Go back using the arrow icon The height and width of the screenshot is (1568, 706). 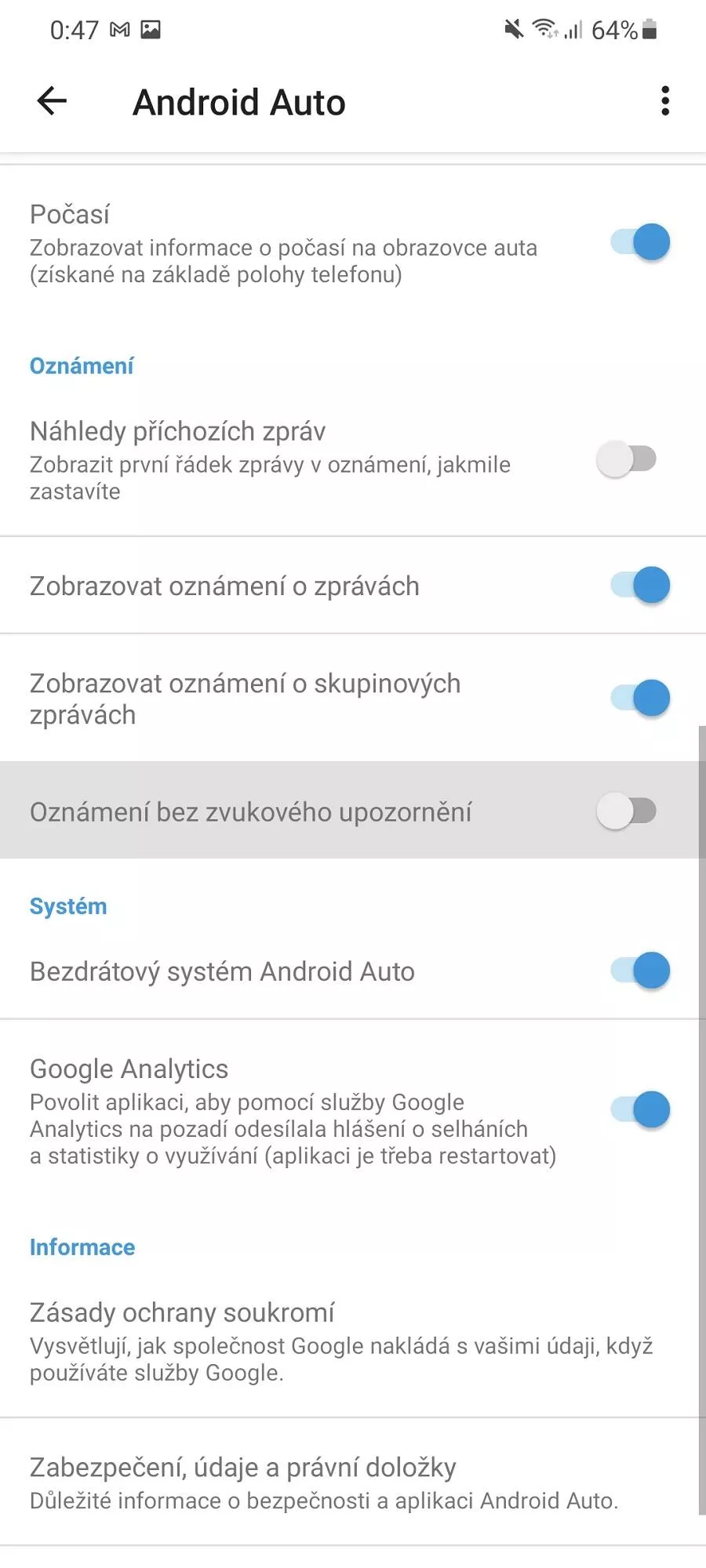[52, 101]
